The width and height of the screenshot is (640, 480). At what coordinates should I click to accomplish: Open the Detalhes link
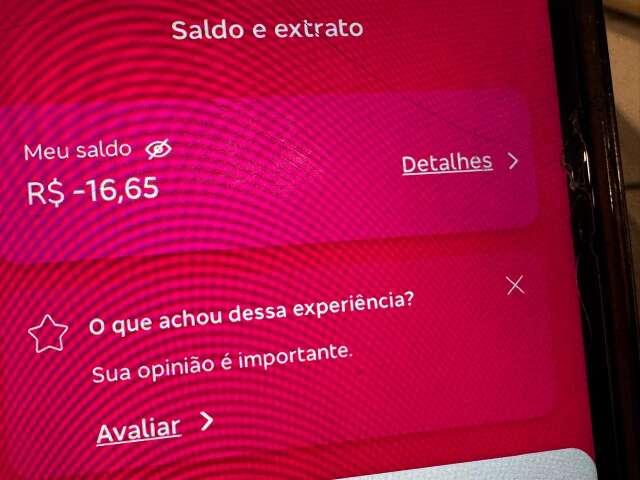(x=447, y=162)
